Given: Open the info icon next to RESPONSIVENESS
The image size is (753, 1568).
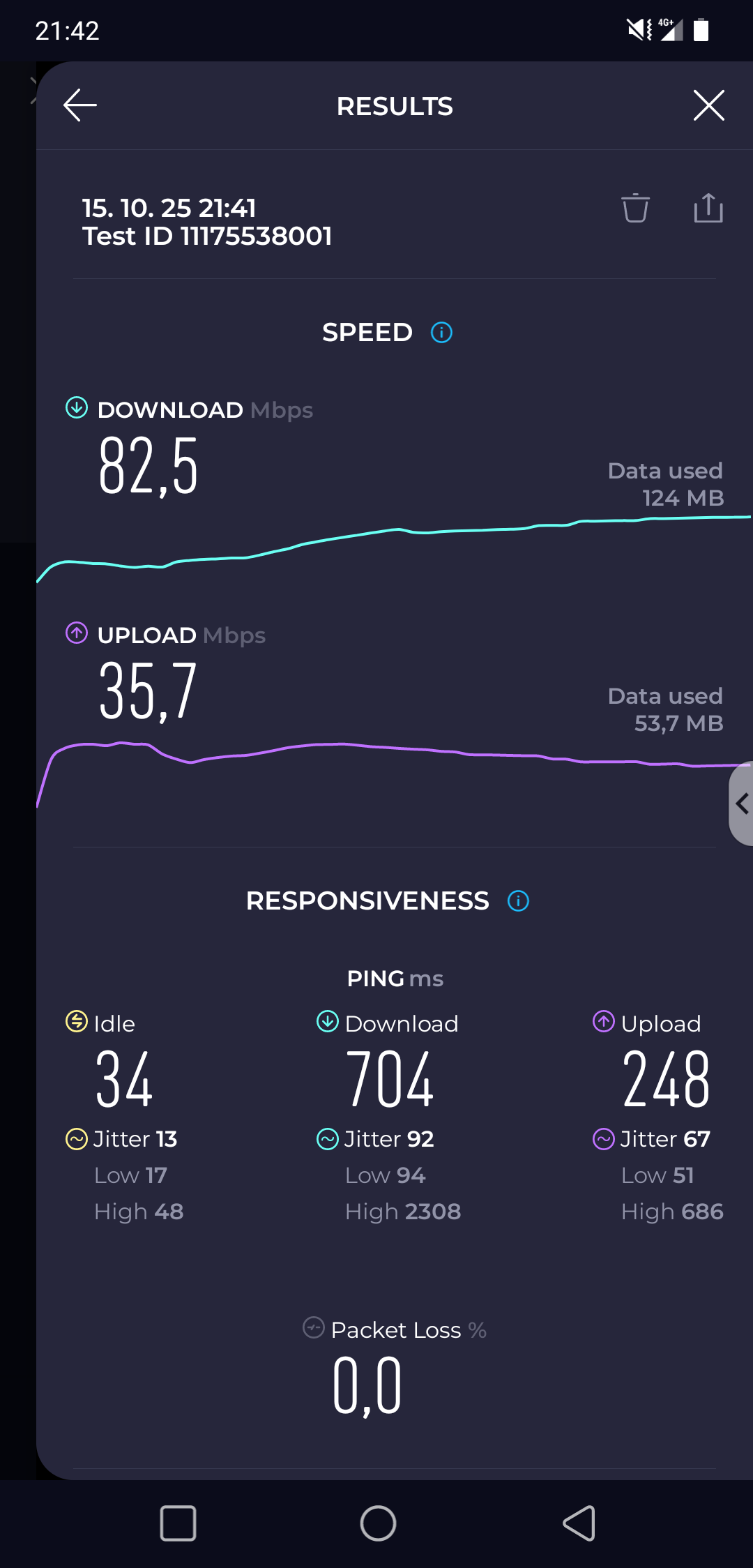Looking at the screenshot, I should pos(518,901).
